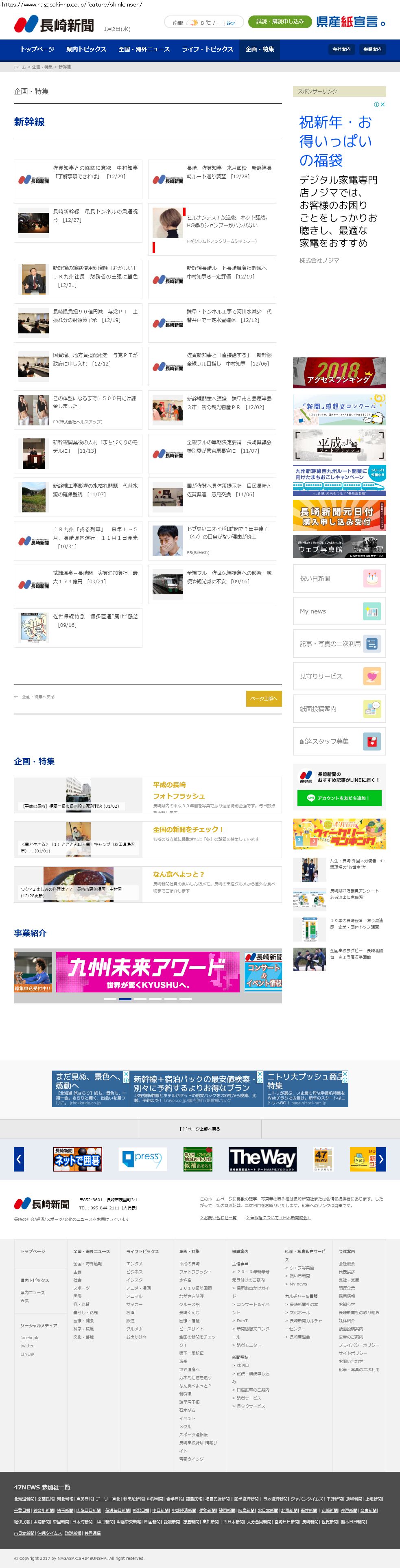Tap the ページ上部へ yellow button
Viewport: 400px width, 1568px height.
(x=264, y=698)
